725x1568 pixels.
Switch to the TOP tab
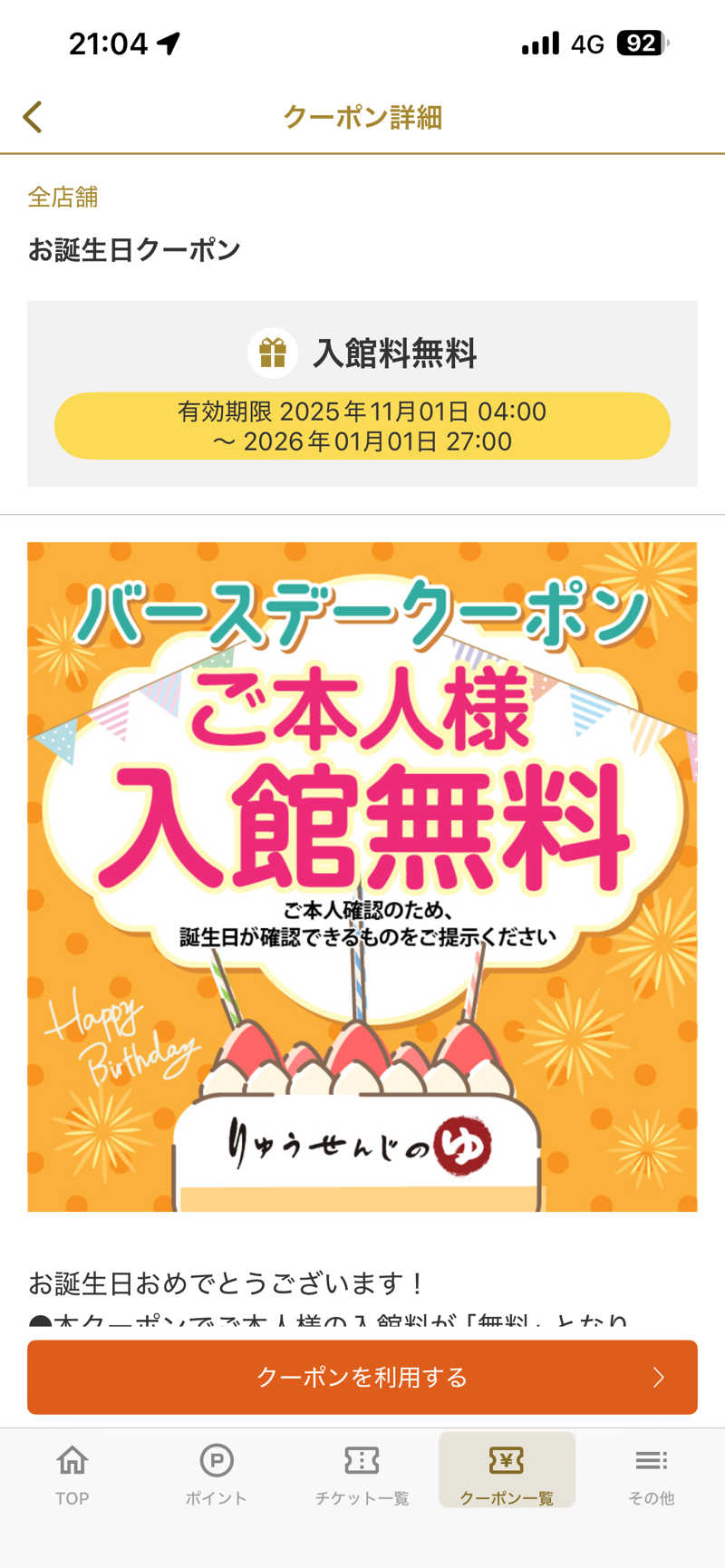72,1474
